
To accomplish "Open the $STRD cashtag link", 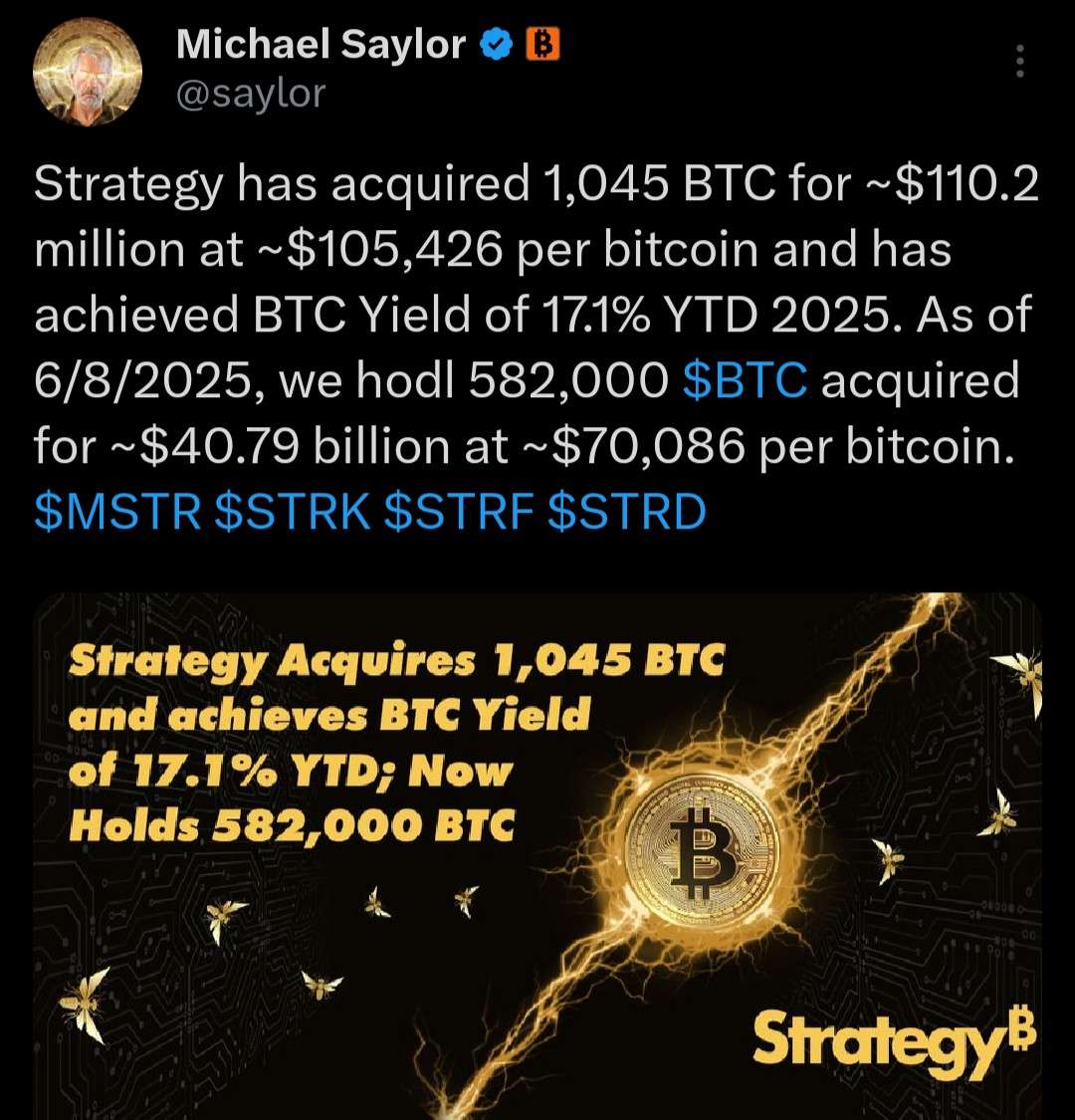I will coord(627,512).
